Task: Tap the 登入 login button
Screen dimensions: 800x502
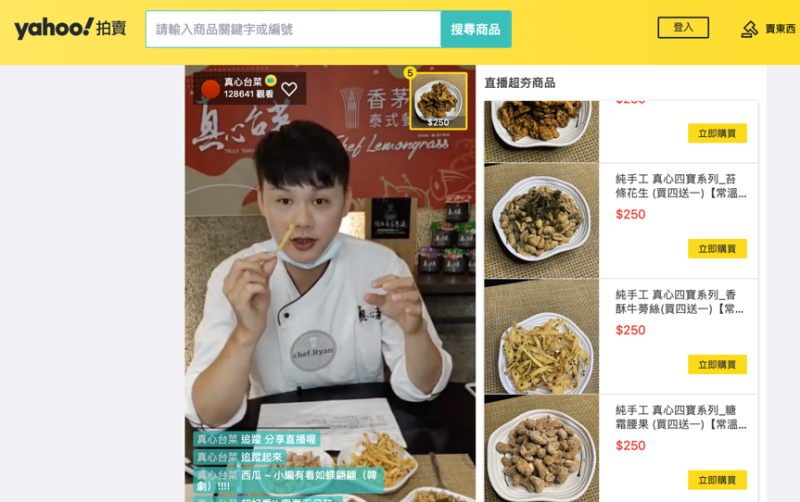Action: click(683, 28)
